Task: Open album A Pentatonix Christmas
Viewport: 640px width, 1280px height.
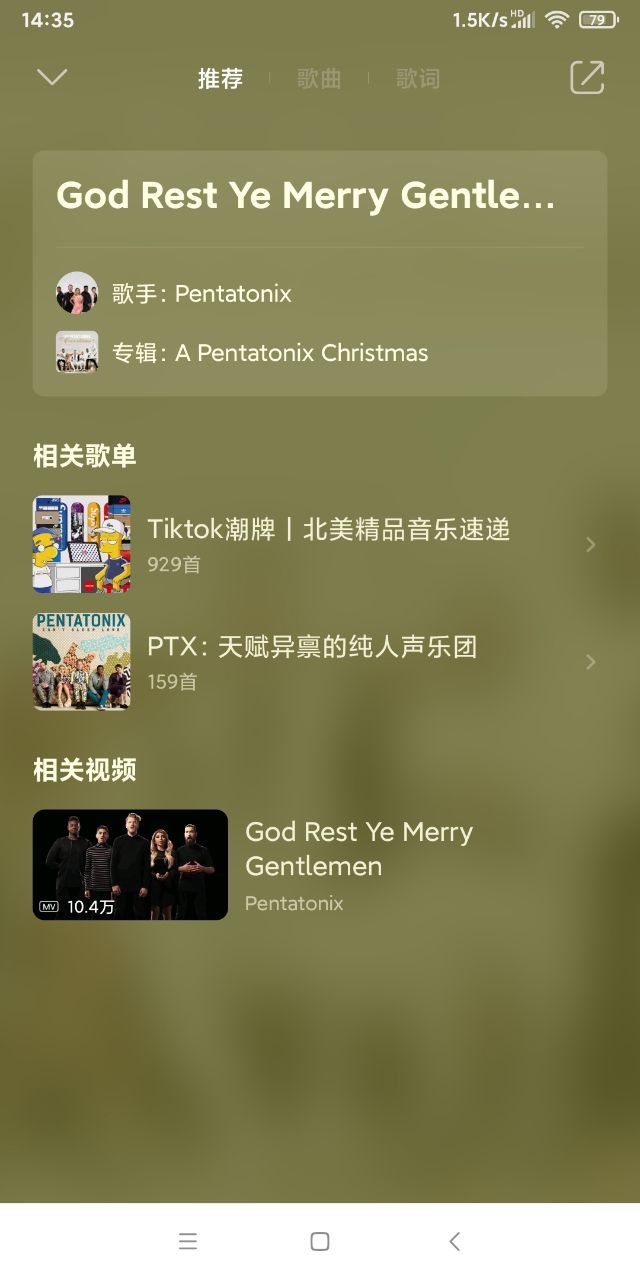Action: coord(270,352)
